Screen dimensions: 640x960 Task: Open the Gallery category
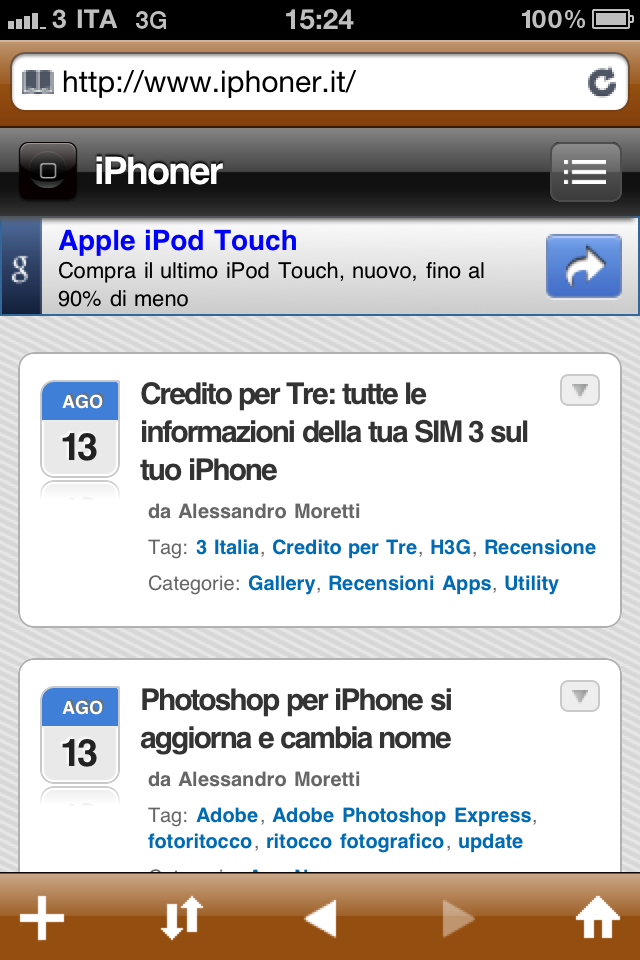tap(281, 583)
